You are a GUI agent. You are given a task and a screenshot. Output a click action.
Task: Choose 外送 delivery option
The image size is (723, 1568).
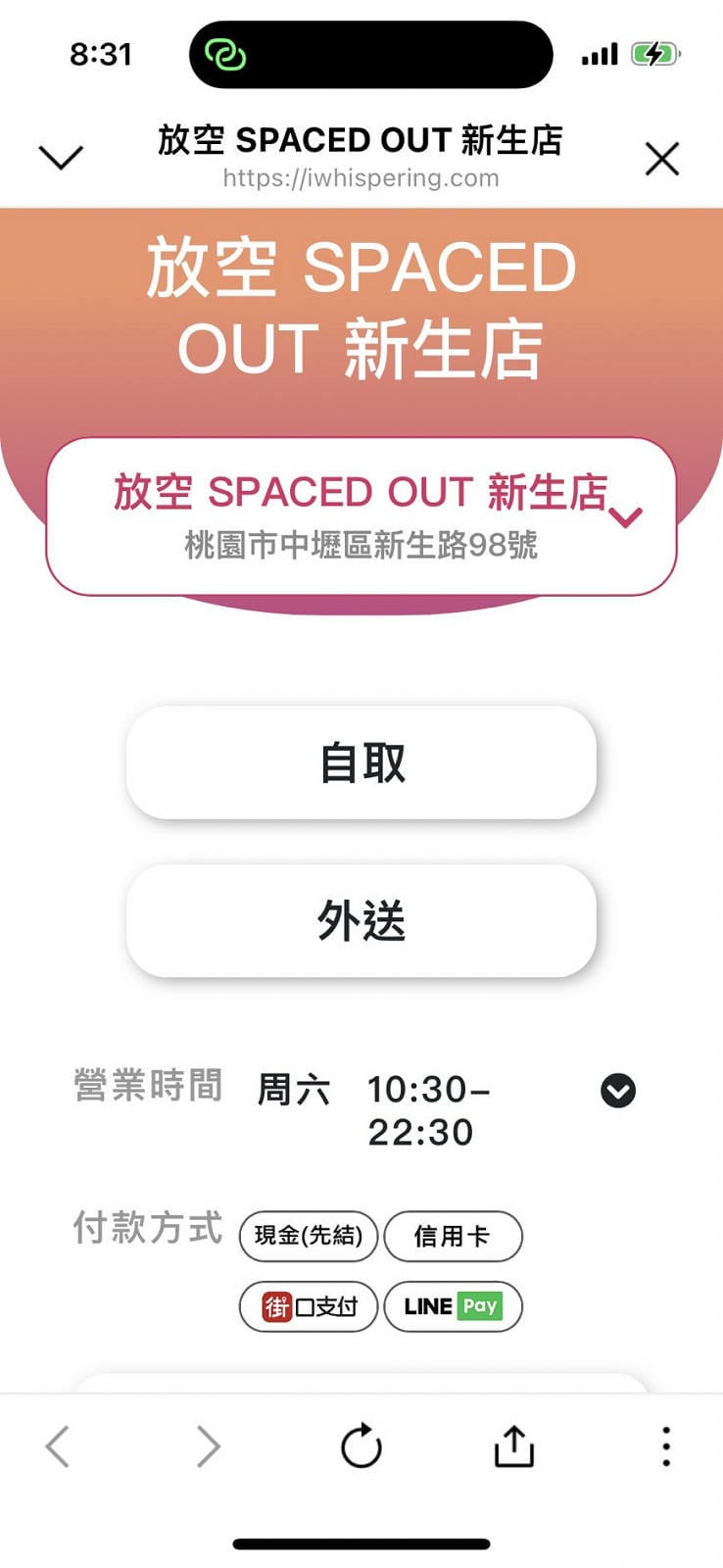point(361,921)
